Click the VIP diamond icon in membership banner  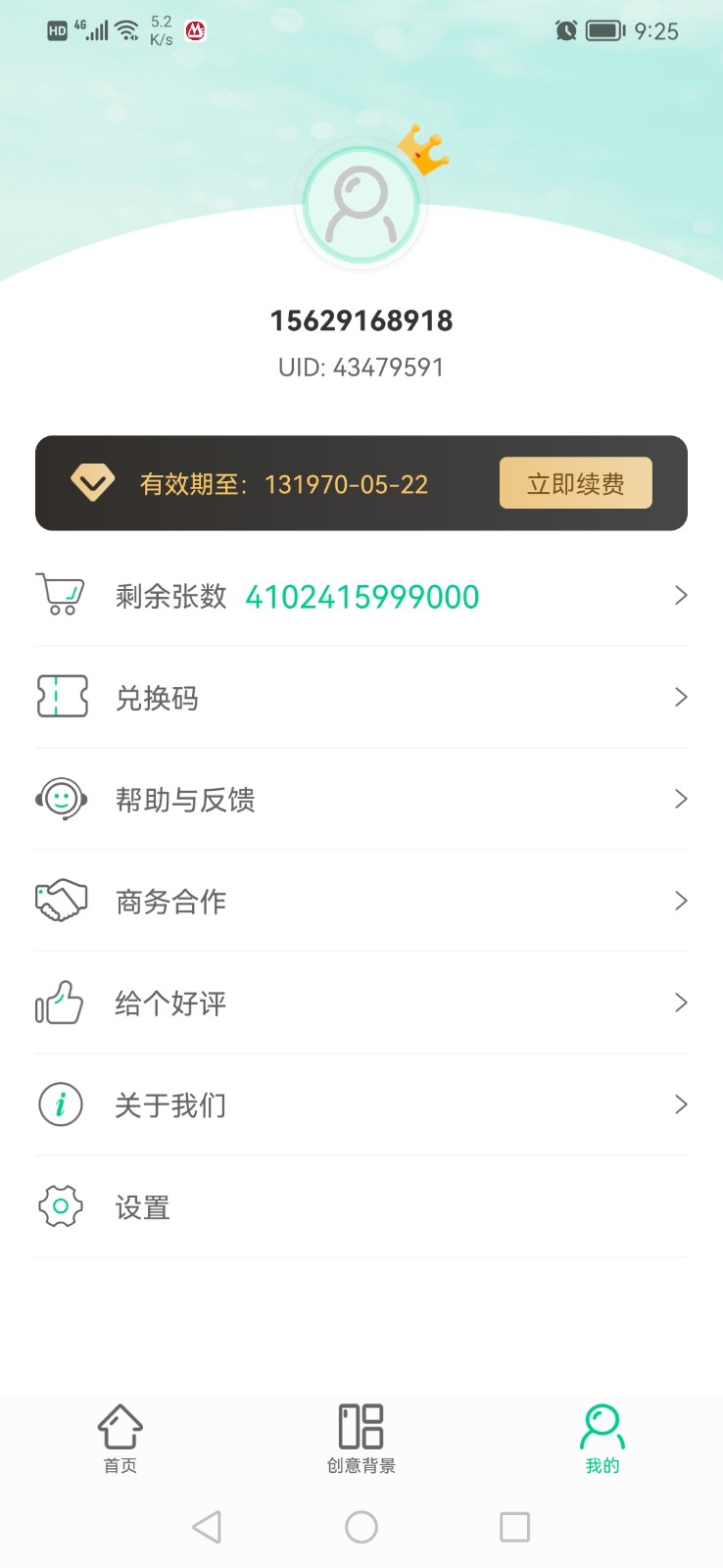click(x=93, y=482)
